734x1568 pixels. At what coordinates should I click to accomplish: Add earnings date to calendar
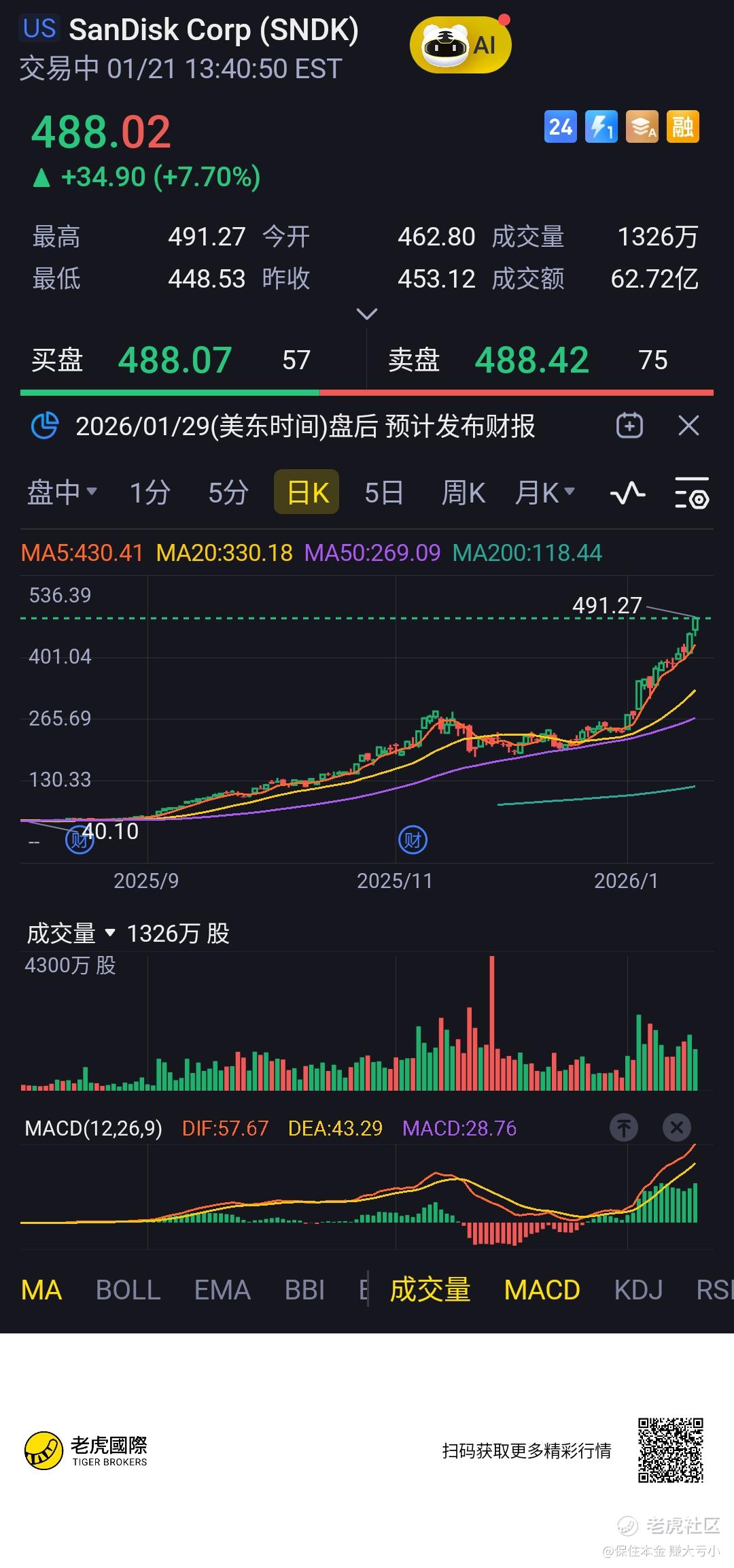(x=629, y=426)
